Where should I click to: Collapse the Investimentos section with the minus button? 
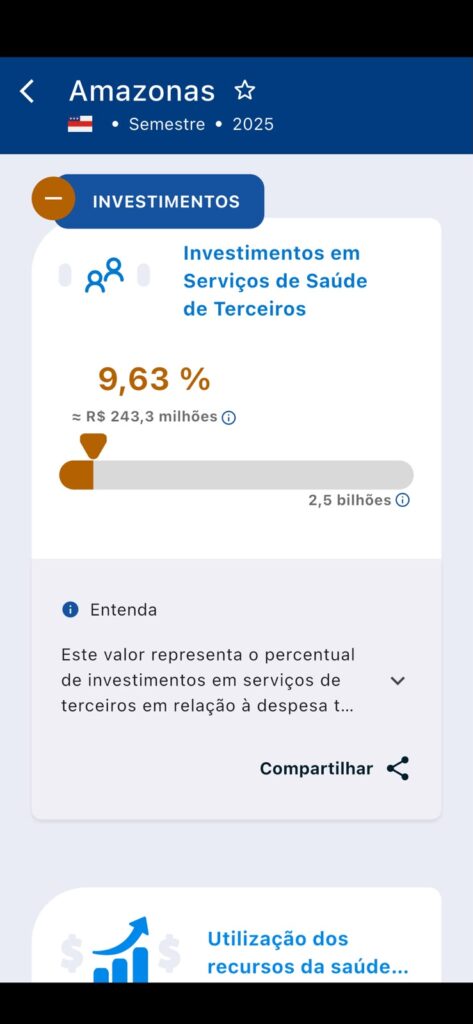point(54,198)
